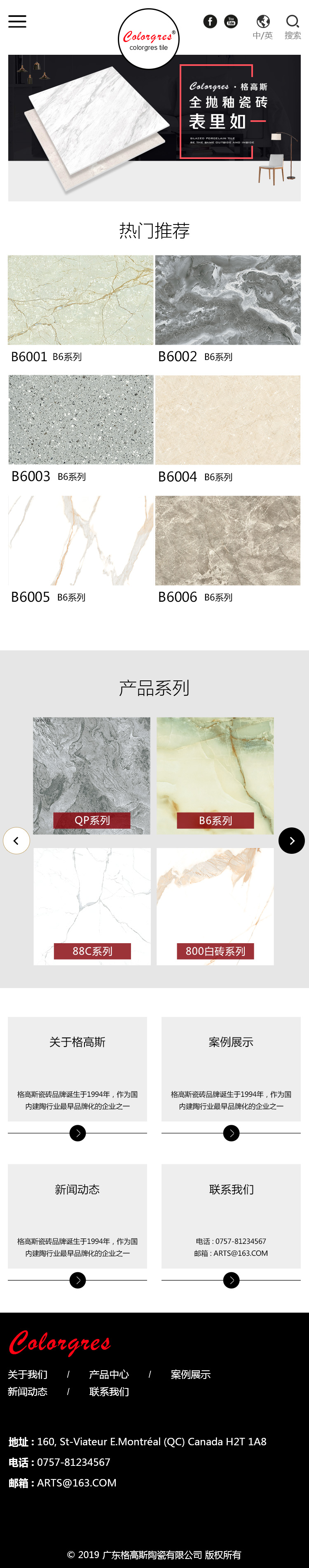Open product B6005 tile

click(80, 540)
